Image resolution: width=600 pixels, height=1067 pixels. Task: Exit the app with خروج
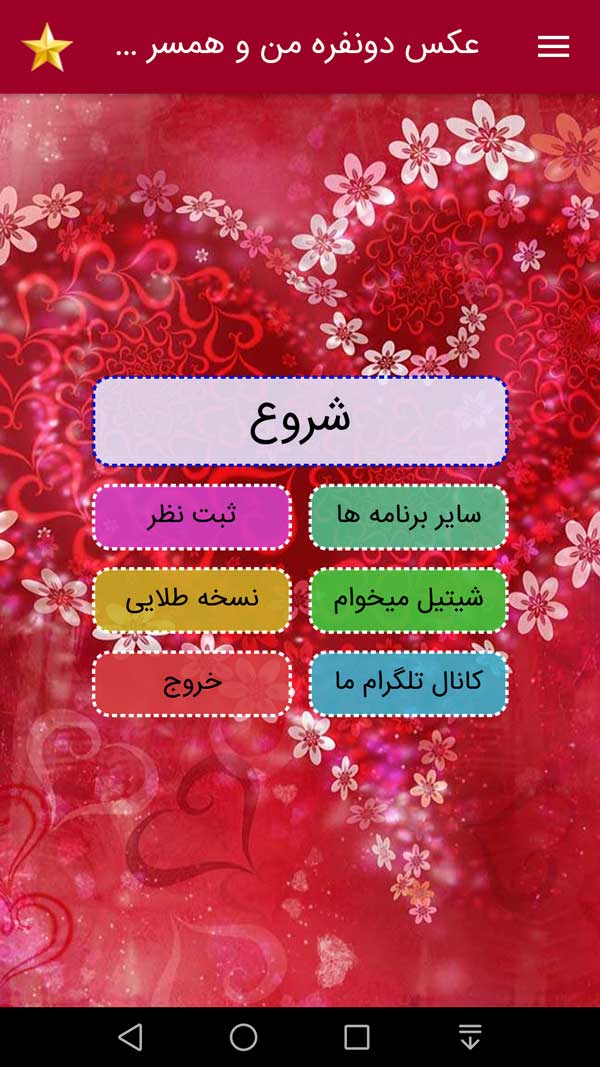tap(192, 684)
